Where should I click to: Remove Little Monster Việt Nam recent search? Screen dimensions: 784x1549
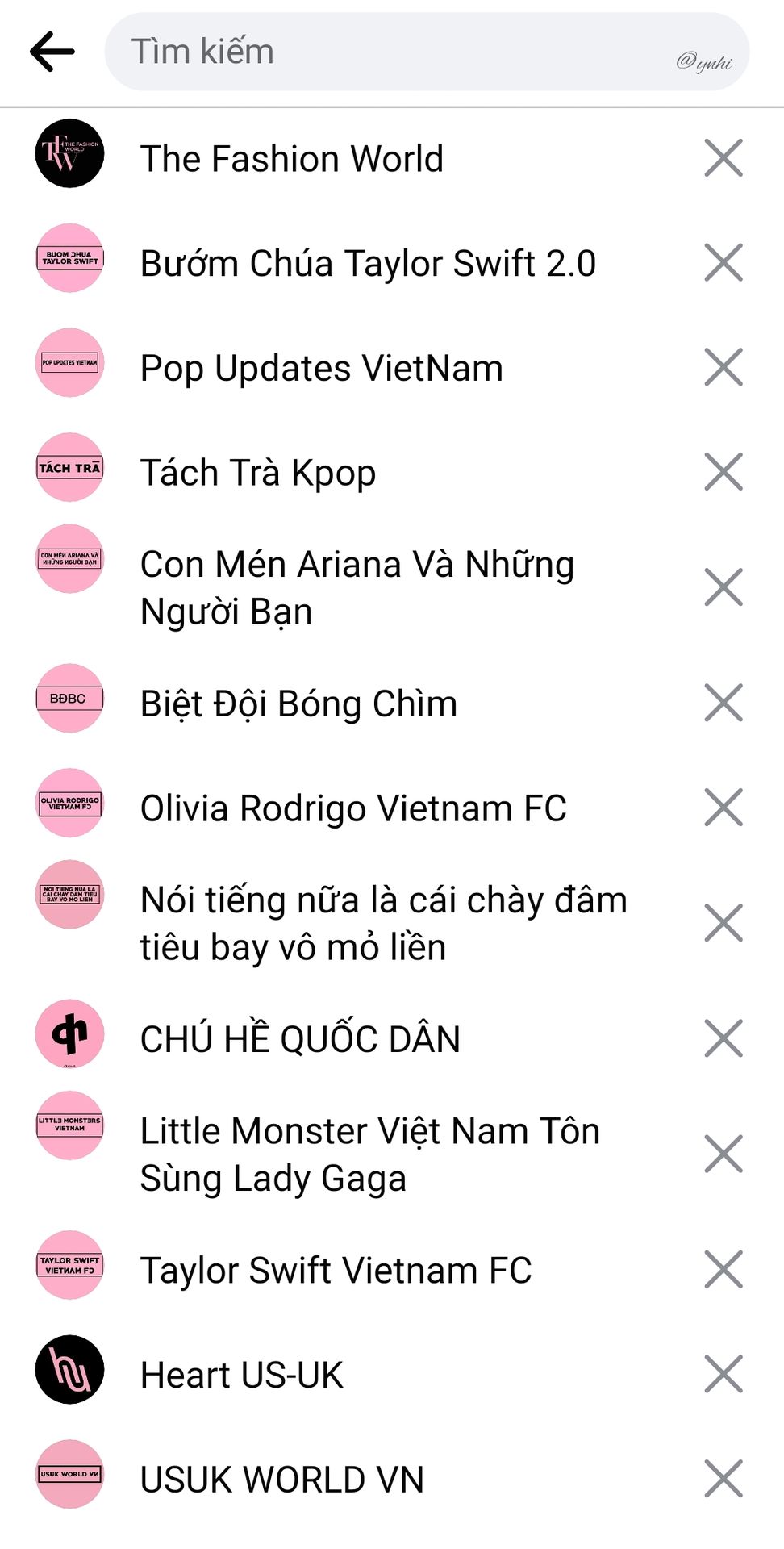[723, 1154]
